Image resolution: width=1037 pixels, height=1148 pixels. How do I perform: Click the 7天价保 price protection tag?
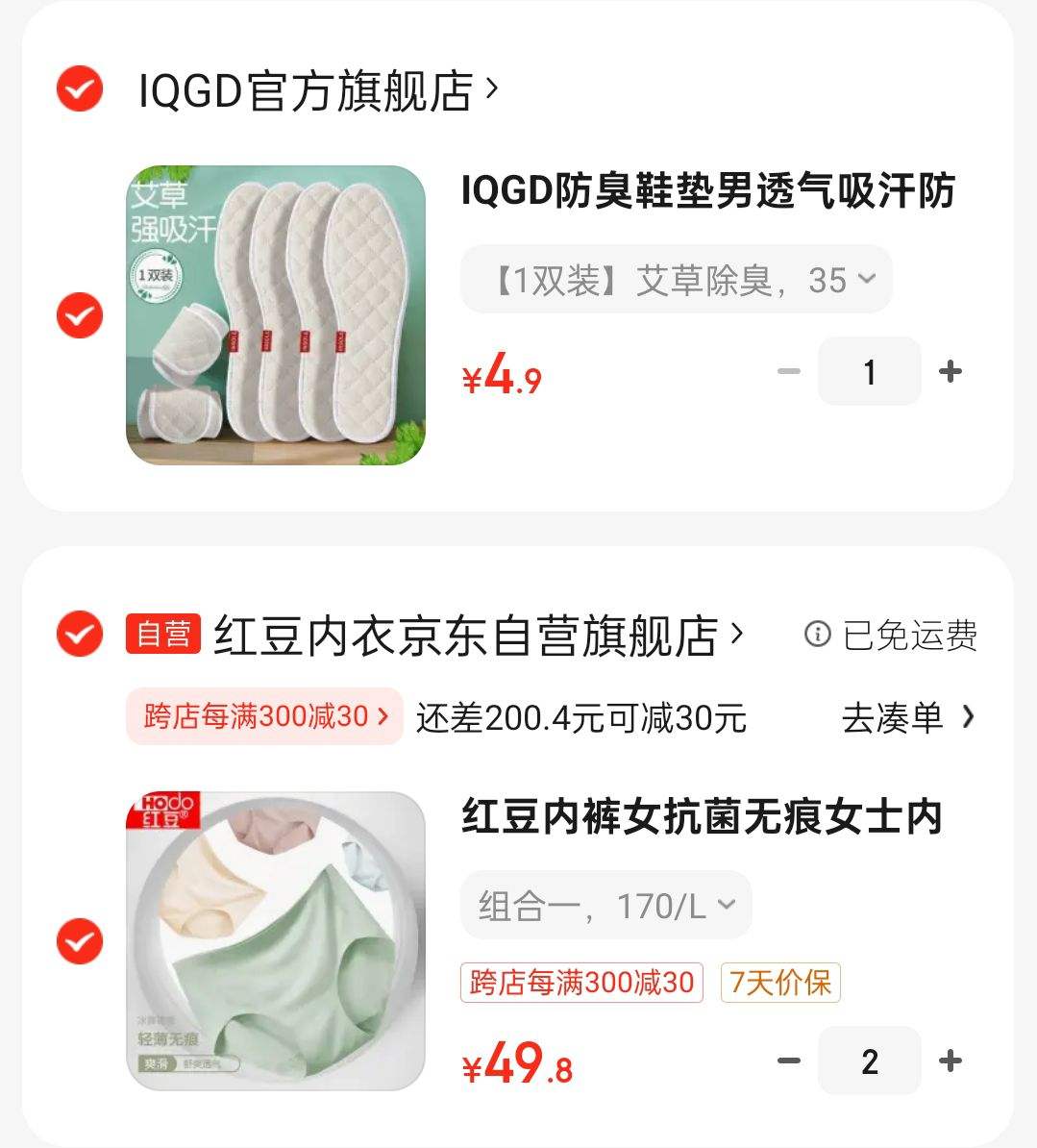[x=779, y=983]
